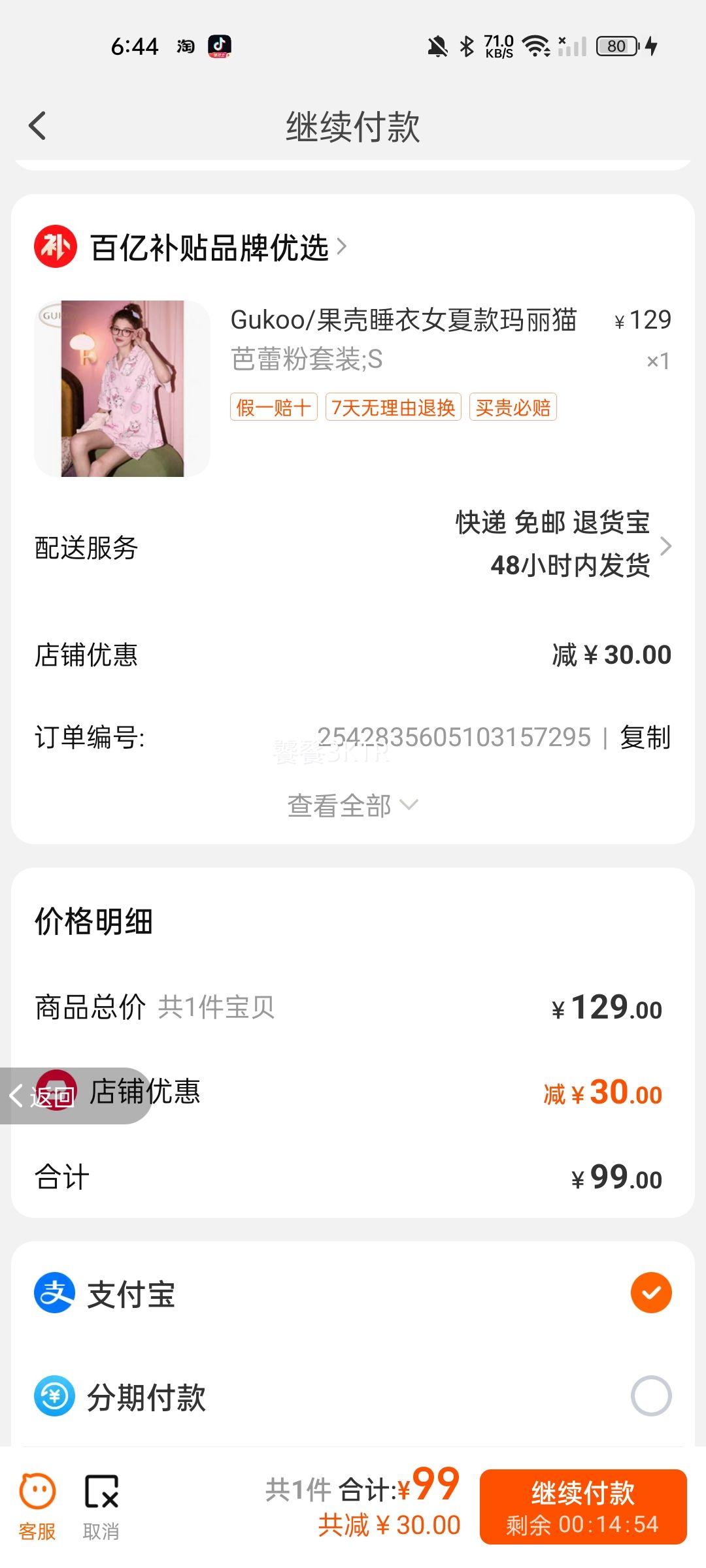
Task: Go back using the header arrow
Action: (38, 125)
